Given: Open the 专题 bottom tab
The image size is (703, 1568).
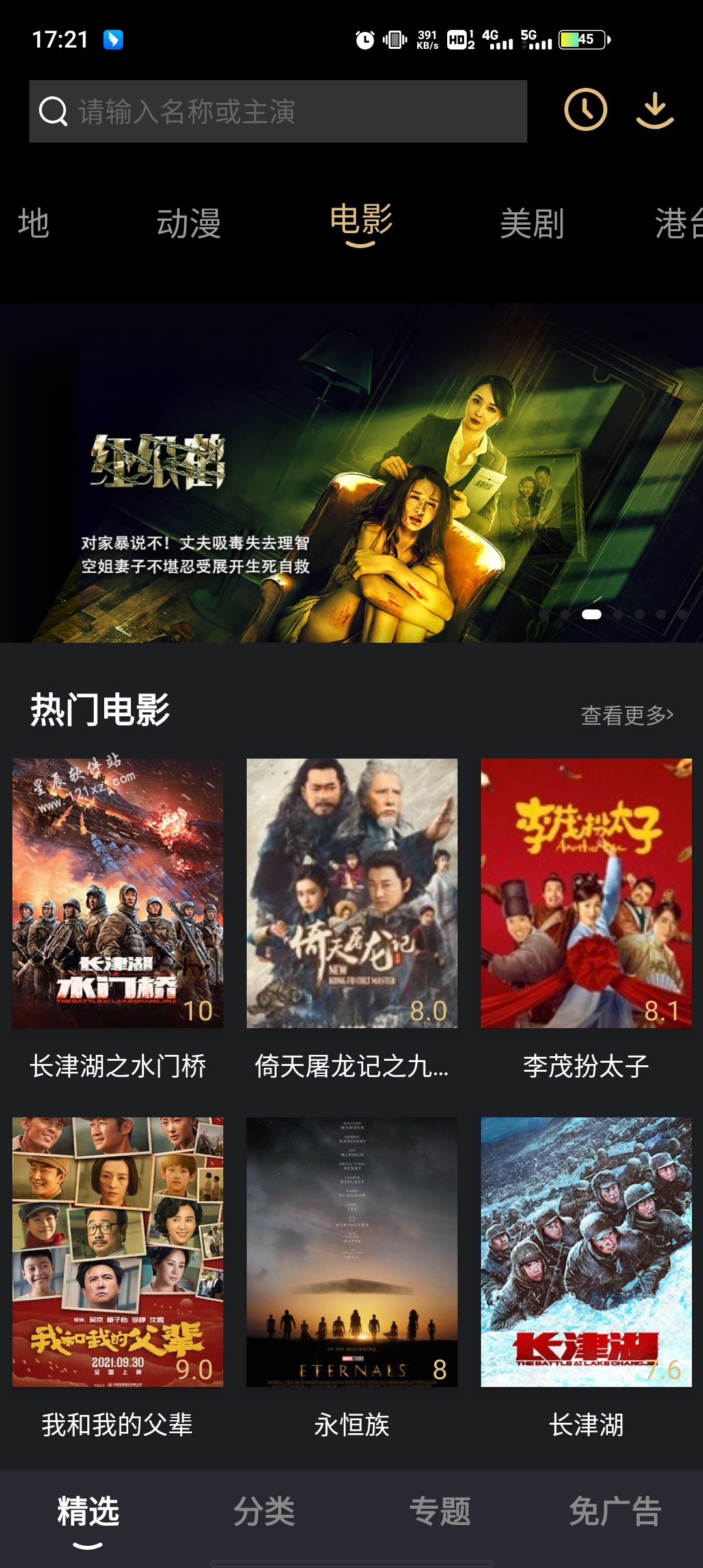Looking at the screenshot, I should (440, 1512).
